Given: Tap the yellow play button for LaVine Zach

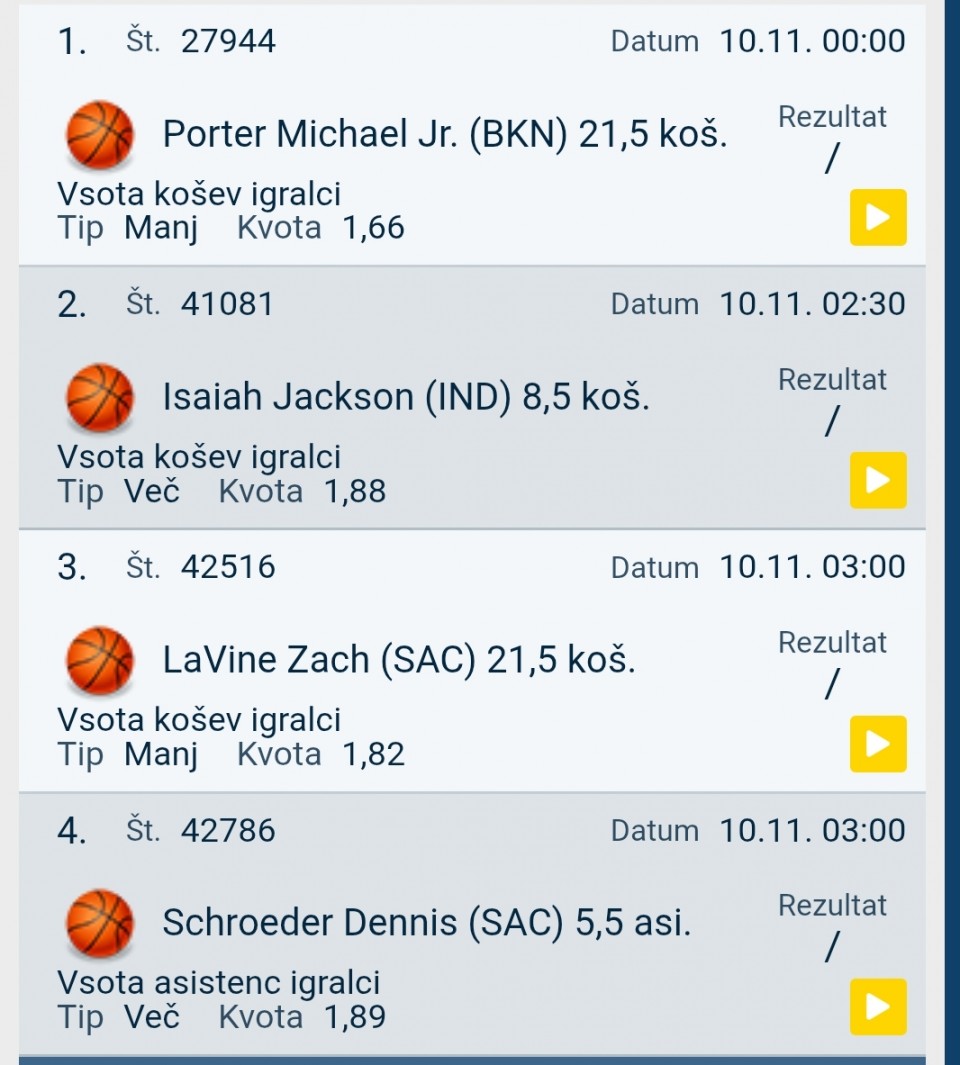Looking at the screenshot, I should click(x=878, y=744).
